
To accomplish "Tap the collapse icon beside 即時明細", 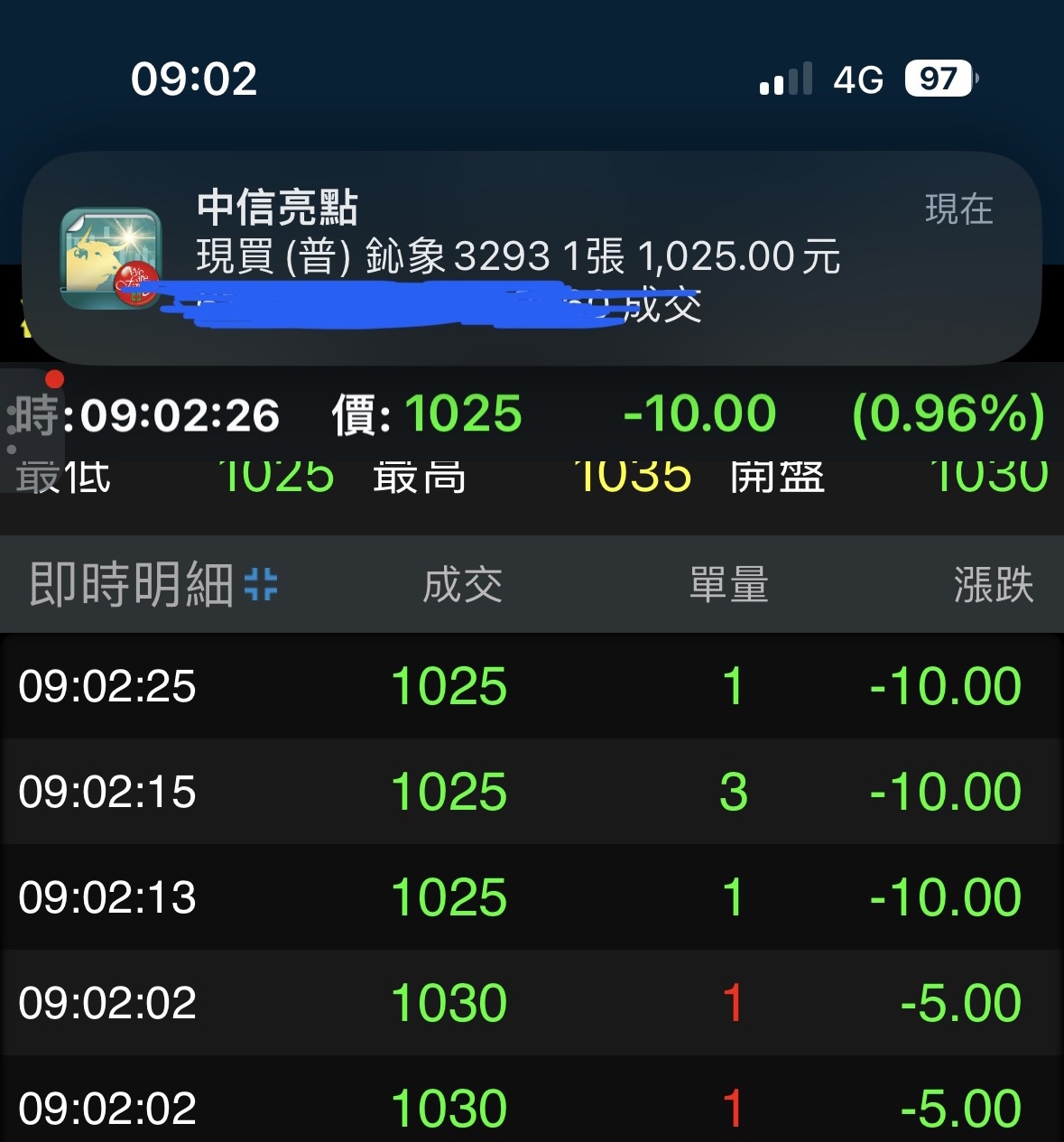I will [261, 584].
